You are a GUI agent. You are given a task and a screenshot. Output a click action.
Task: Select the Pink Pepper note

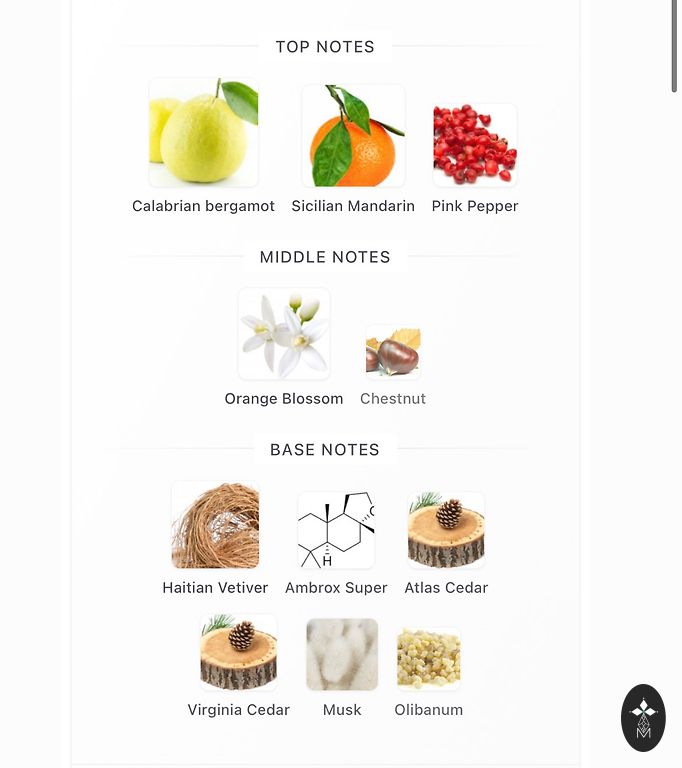[475, 145]
